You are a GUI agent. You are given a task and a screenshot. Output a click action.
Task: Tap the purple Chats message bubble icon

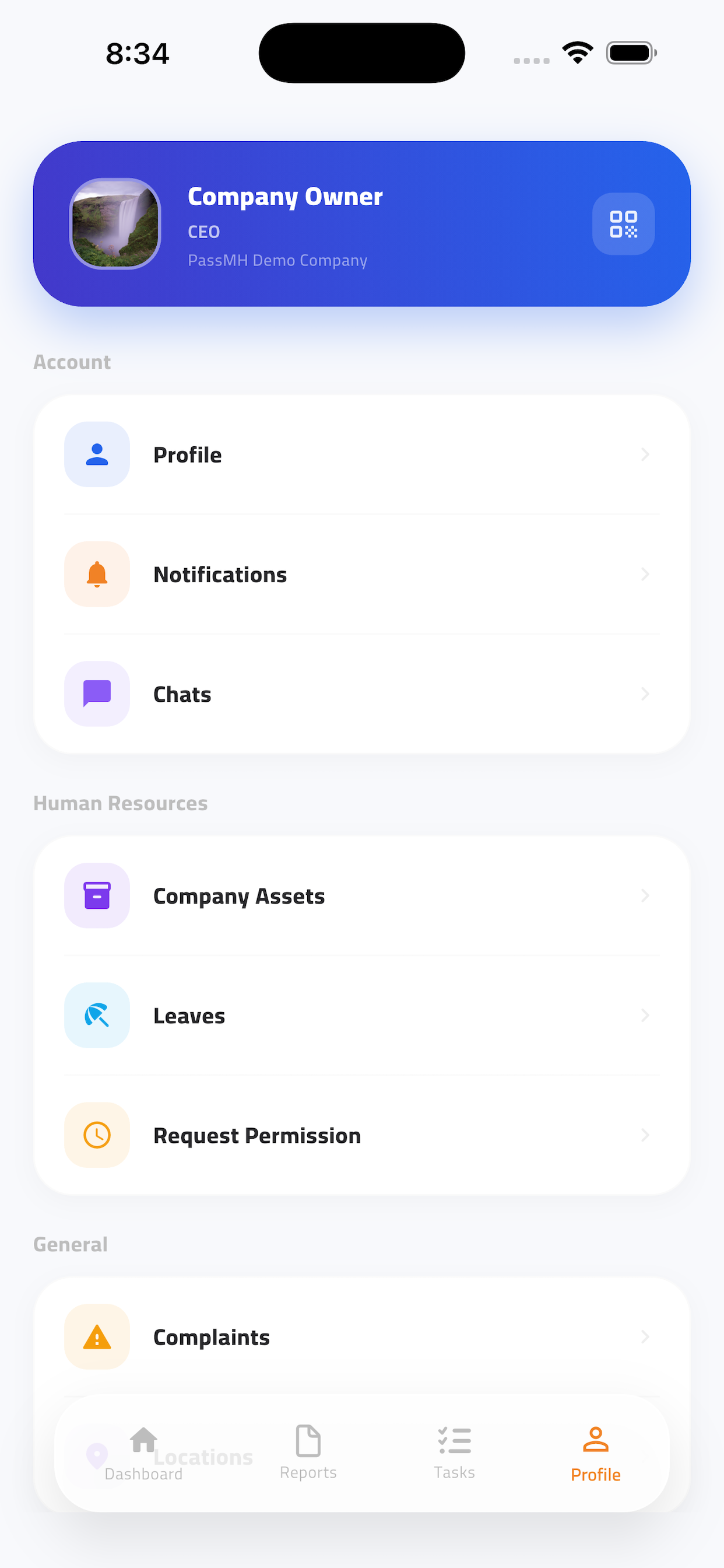(x=97, y=694)
